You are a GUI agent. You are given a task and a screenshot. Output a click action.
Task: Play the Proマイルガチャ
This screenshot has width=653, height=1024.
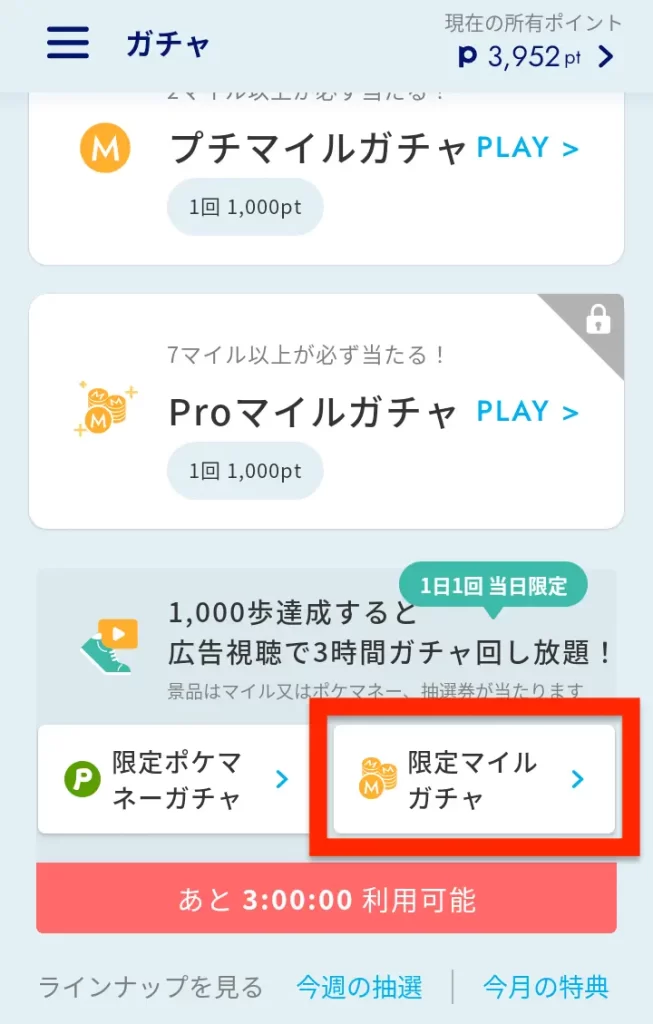pyautogui.click(x=527, y=412)
